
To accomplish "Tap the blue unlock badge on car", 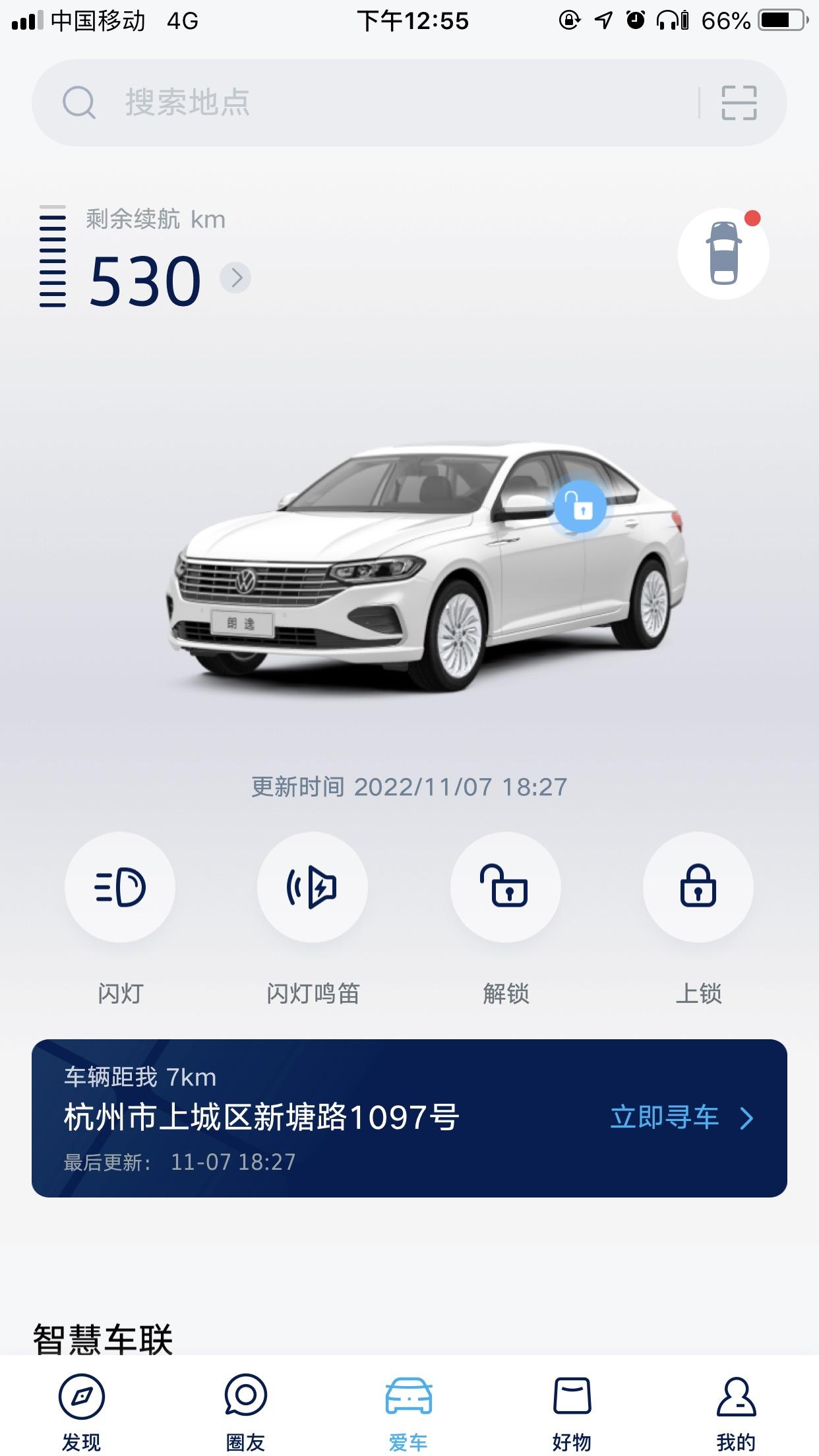I will click(580, 508).
